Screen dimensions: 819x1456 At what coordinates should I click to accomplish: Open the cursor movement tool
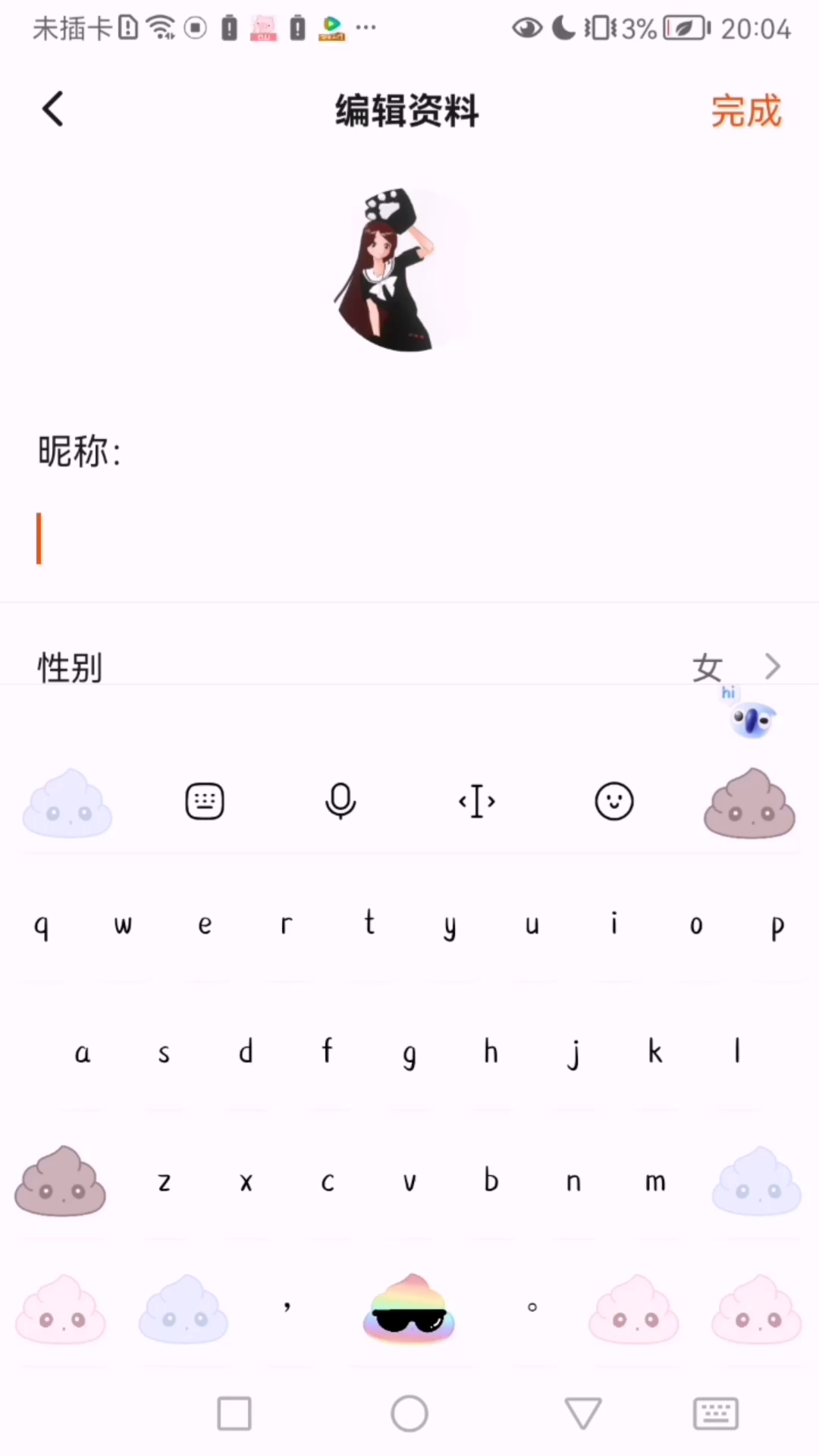point(477,802)
